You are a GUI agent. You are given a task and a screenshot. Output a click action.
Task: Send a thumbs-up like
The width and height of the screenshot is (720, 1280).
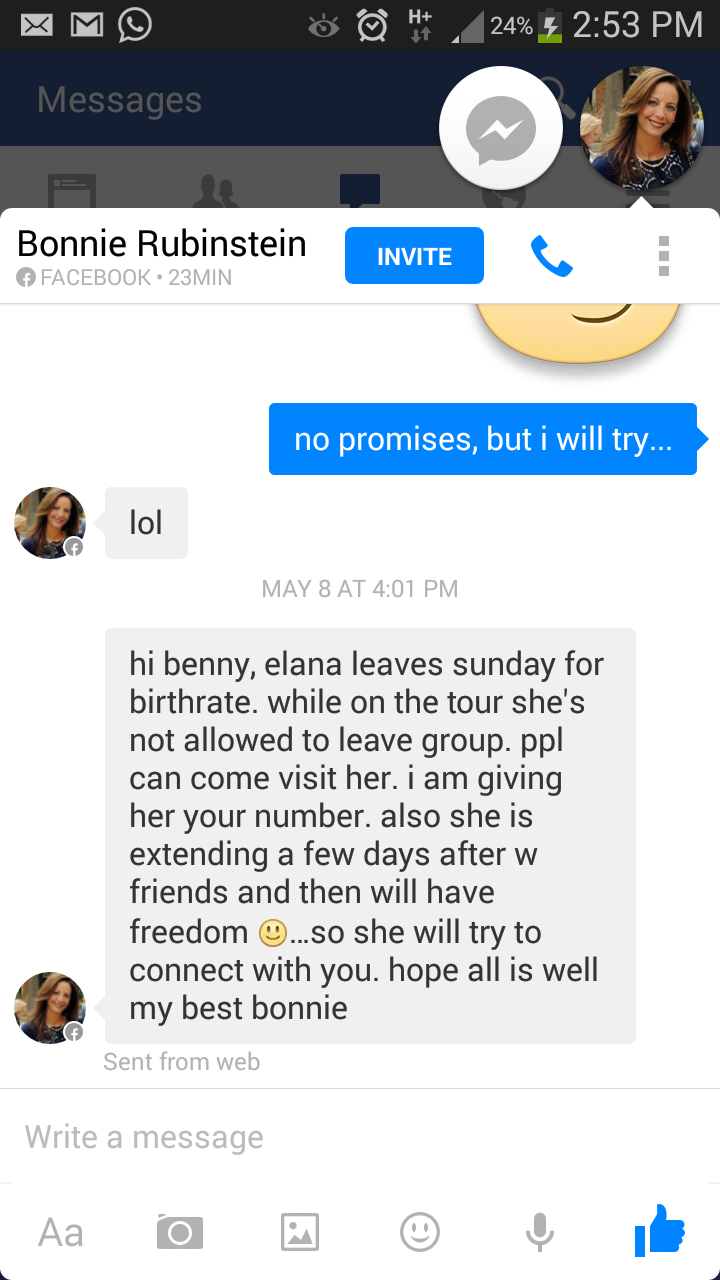tap(660, 1230)
